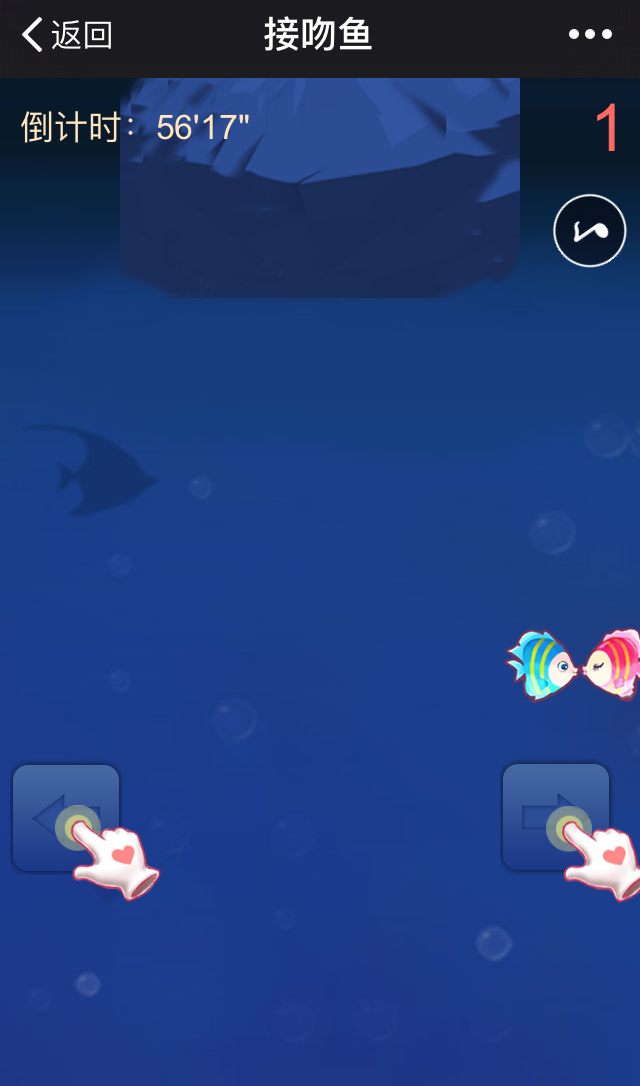
Task: Move the fish with the right arrow
Action: click(556, 818)
